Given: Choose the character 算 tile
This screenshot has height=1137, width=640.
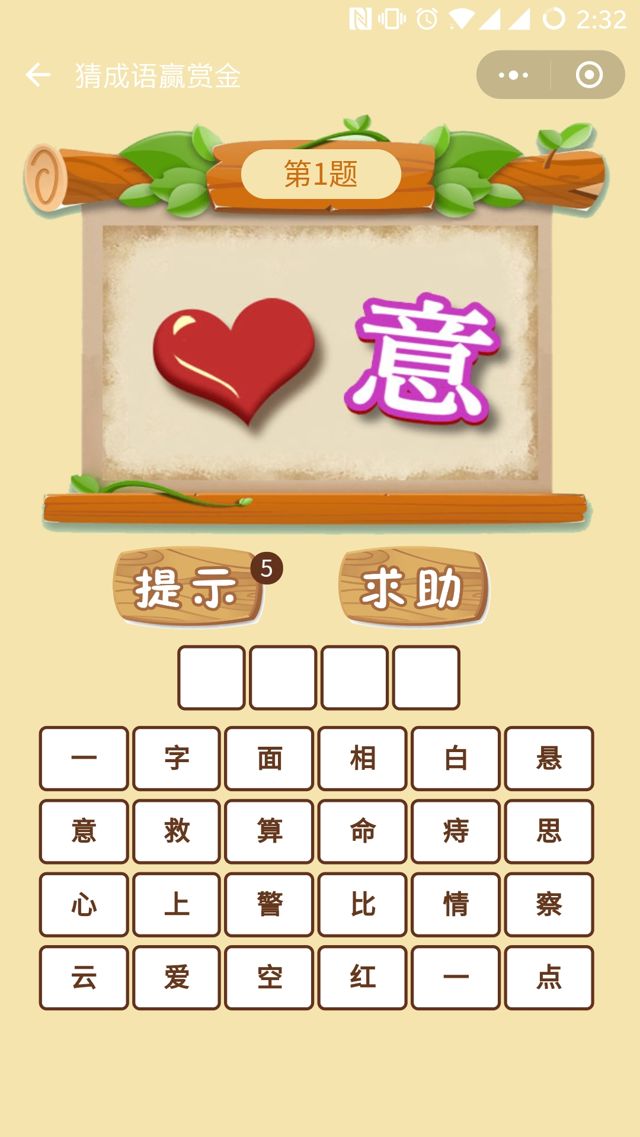Looking at the screenshot, I should [x=270, y=831].
